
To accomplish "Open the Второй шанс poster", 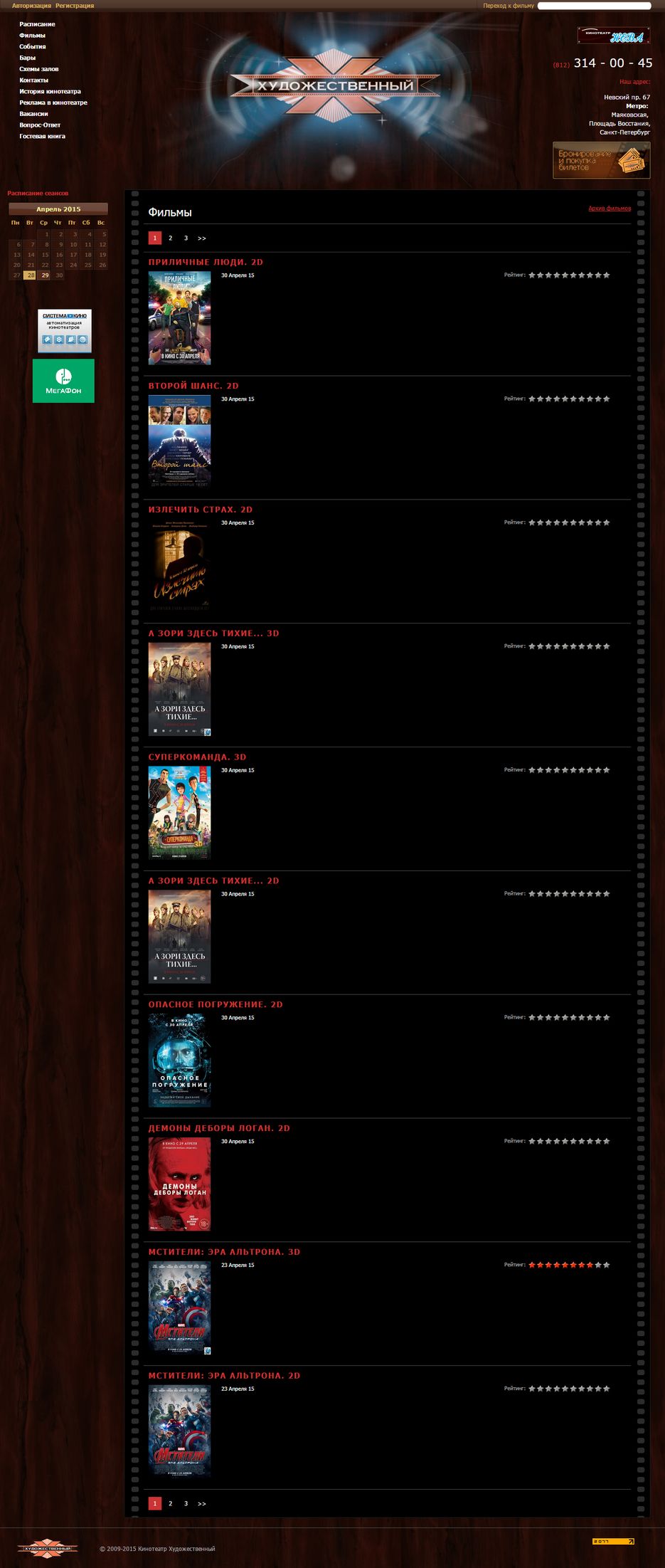I will (179, 441).
